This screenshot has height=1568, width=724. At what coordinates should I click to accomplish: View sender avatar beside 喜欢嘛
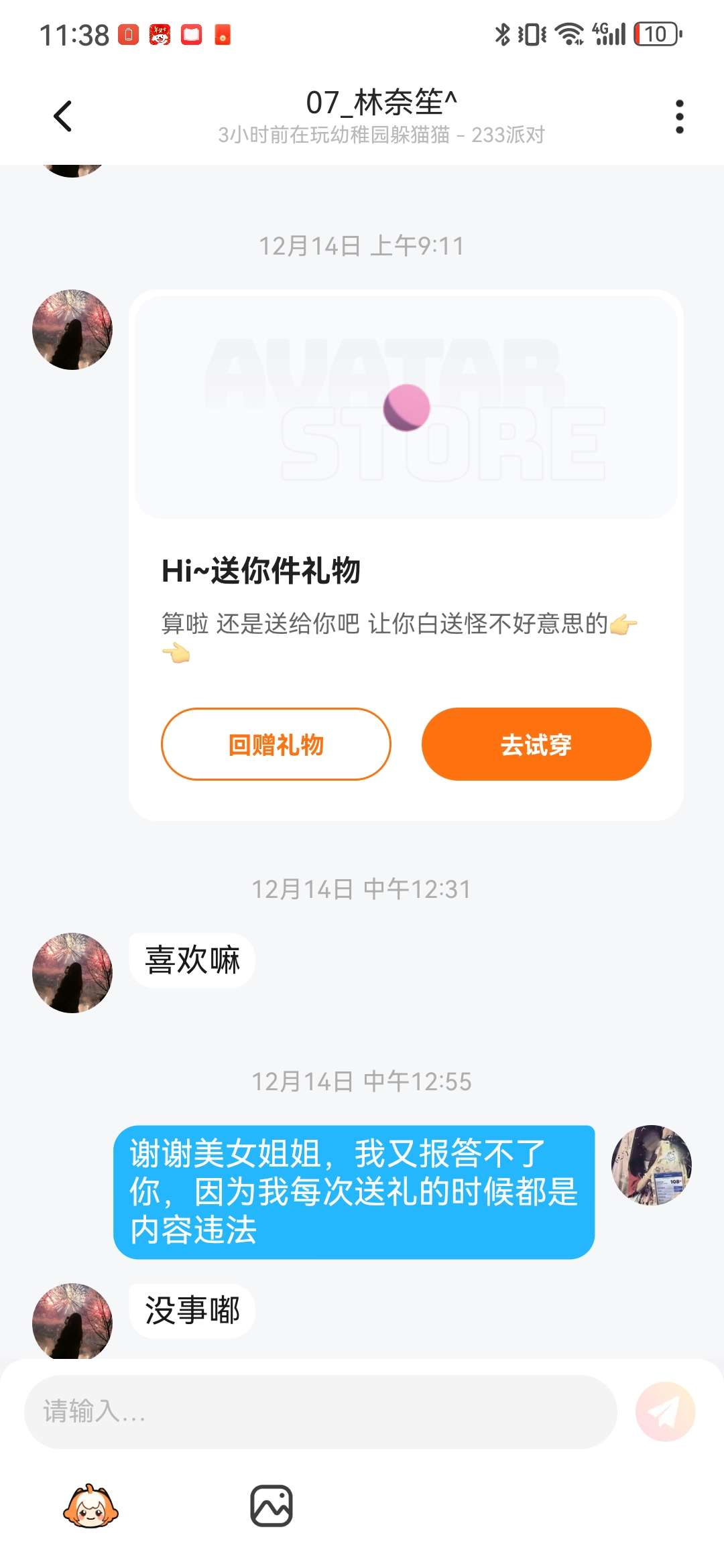[72, 972]
